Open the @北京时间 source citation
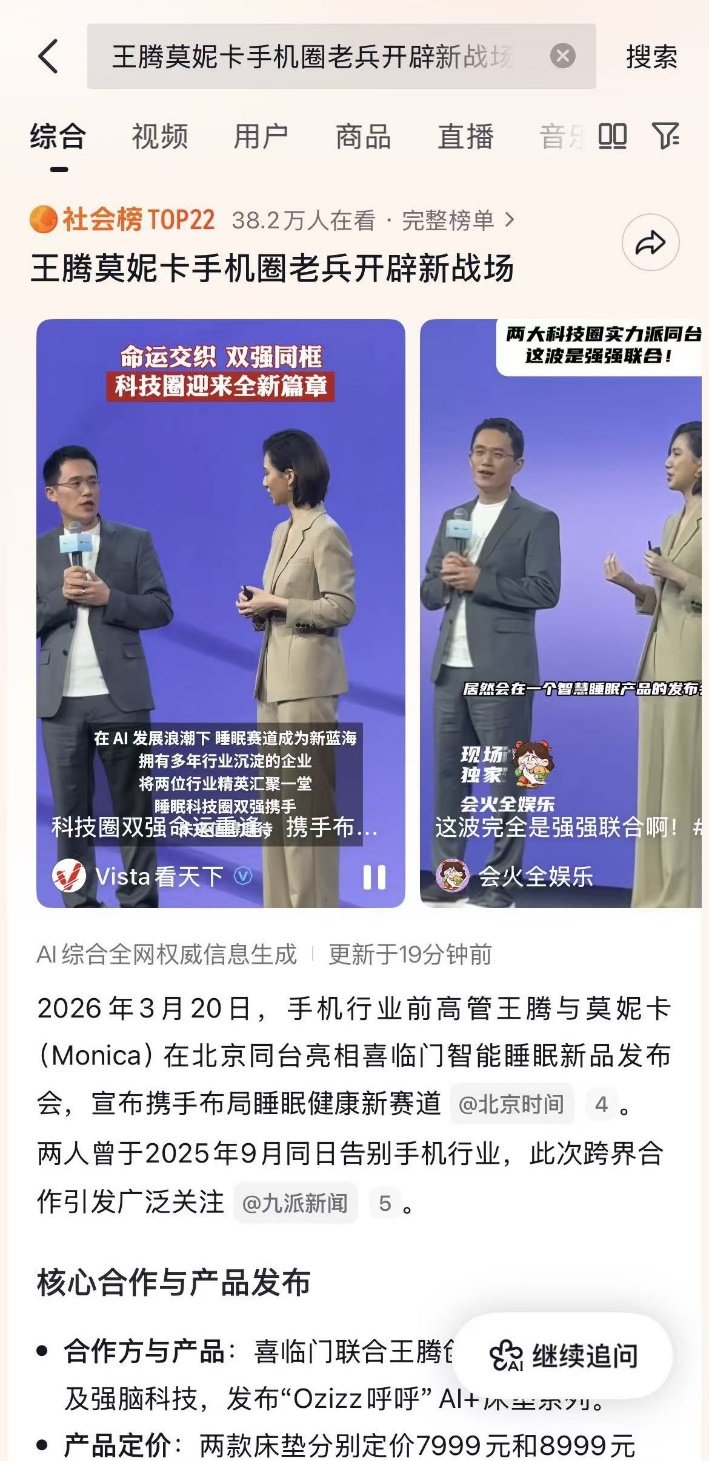The width and height of the screenshot is (709, 1461). (x=512, y=1105)
